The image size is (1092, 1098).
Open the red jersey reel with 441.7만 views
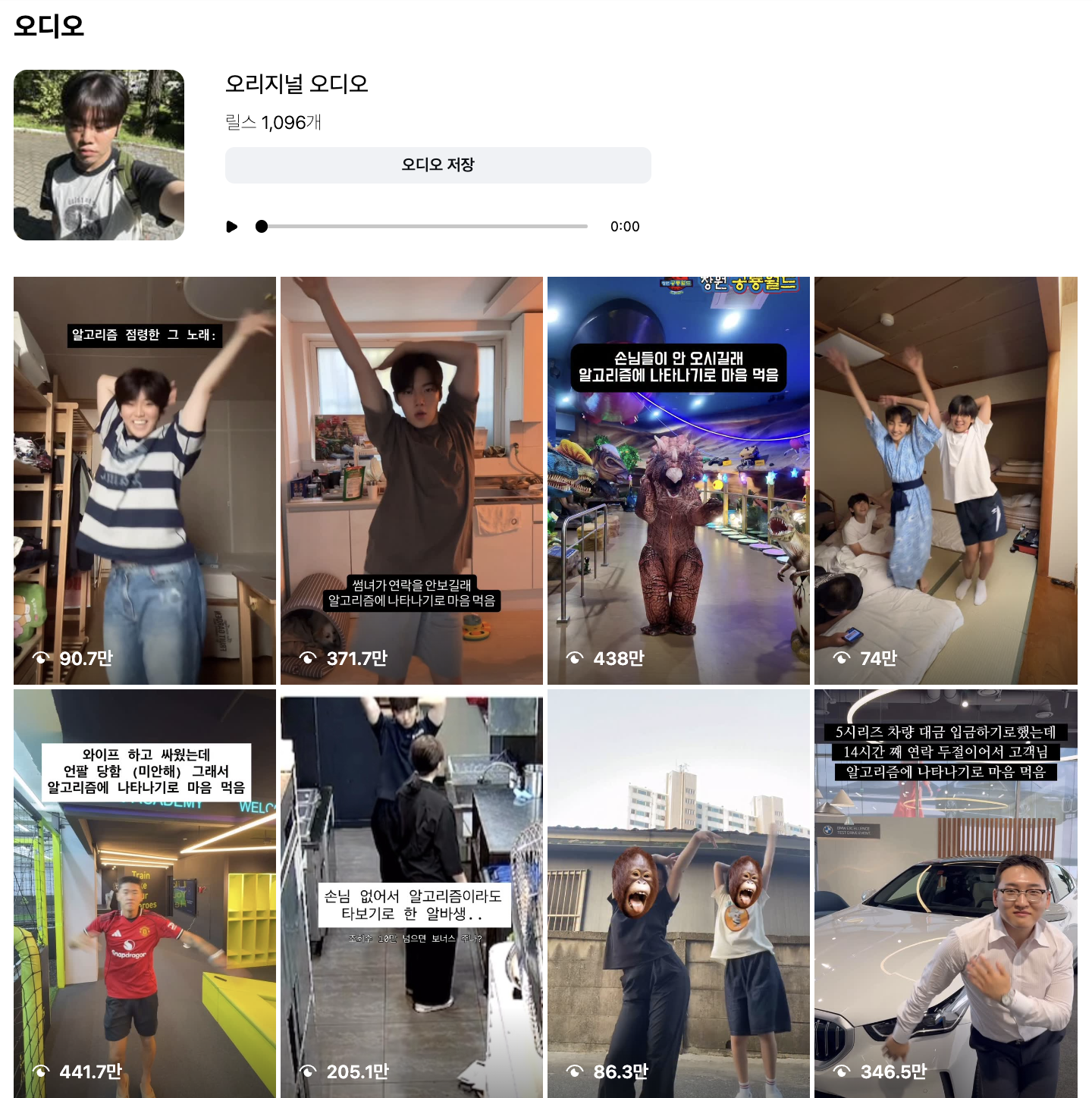(144, 893)
